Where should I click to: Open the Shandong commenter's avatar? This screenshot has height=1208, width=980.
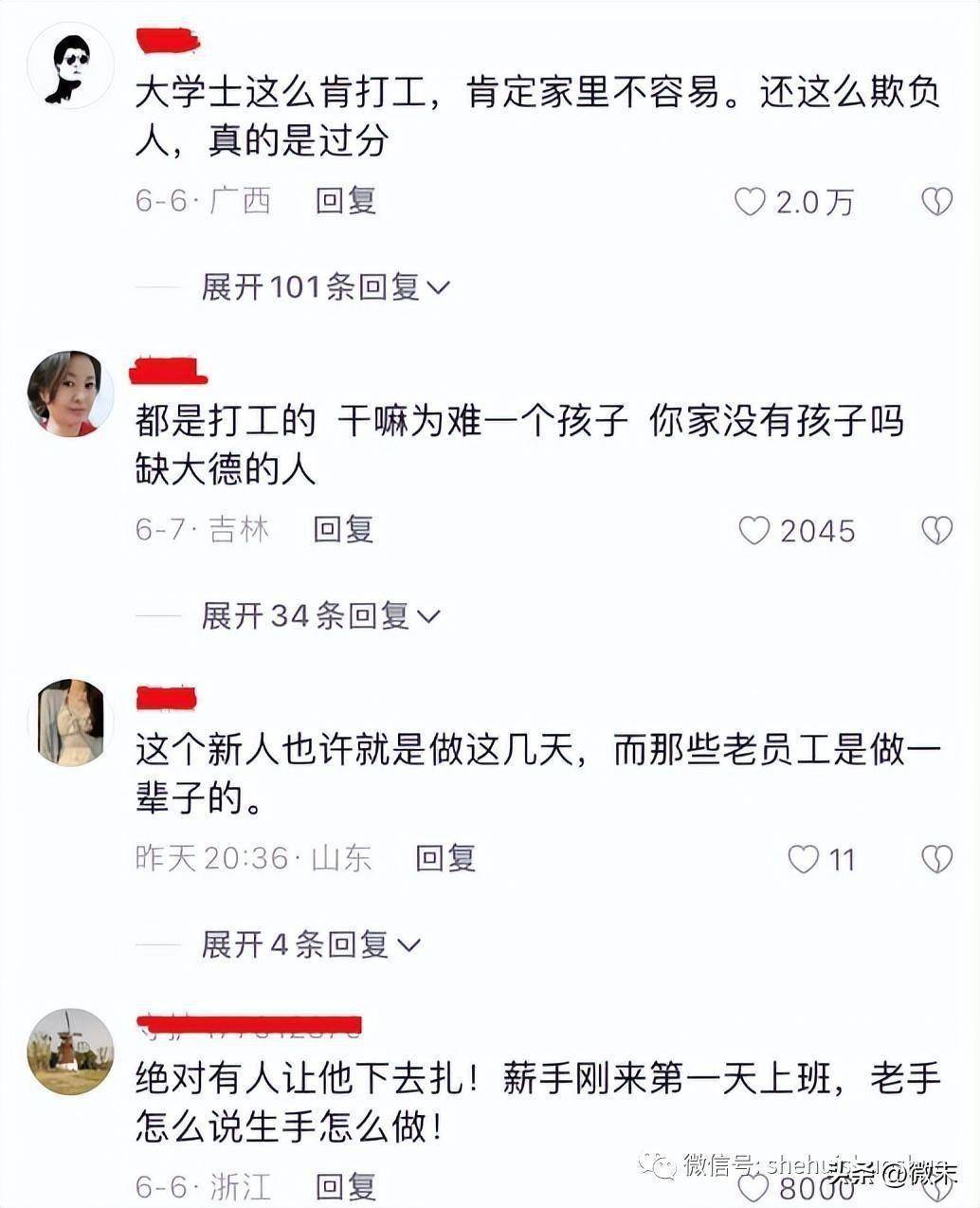[70, 722]
